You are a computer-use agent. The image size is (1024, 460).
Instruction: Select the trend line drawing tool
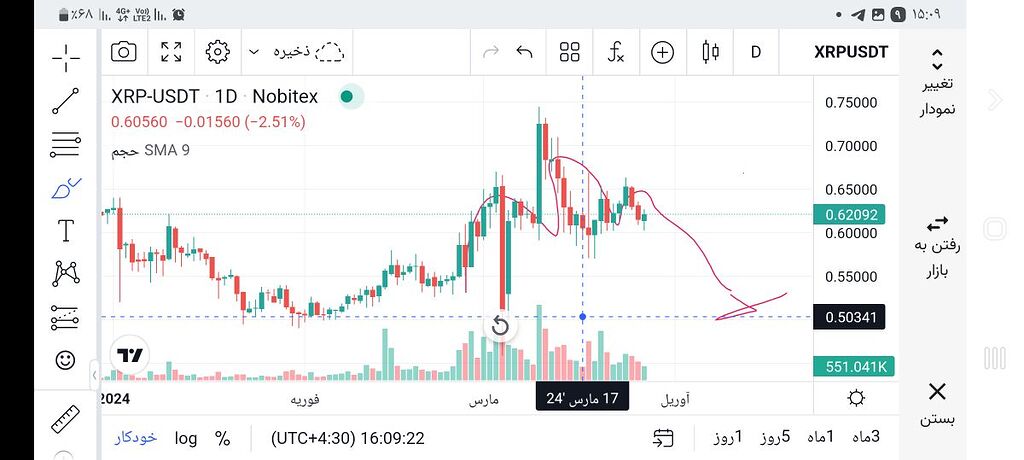click(x=66, y=100)
